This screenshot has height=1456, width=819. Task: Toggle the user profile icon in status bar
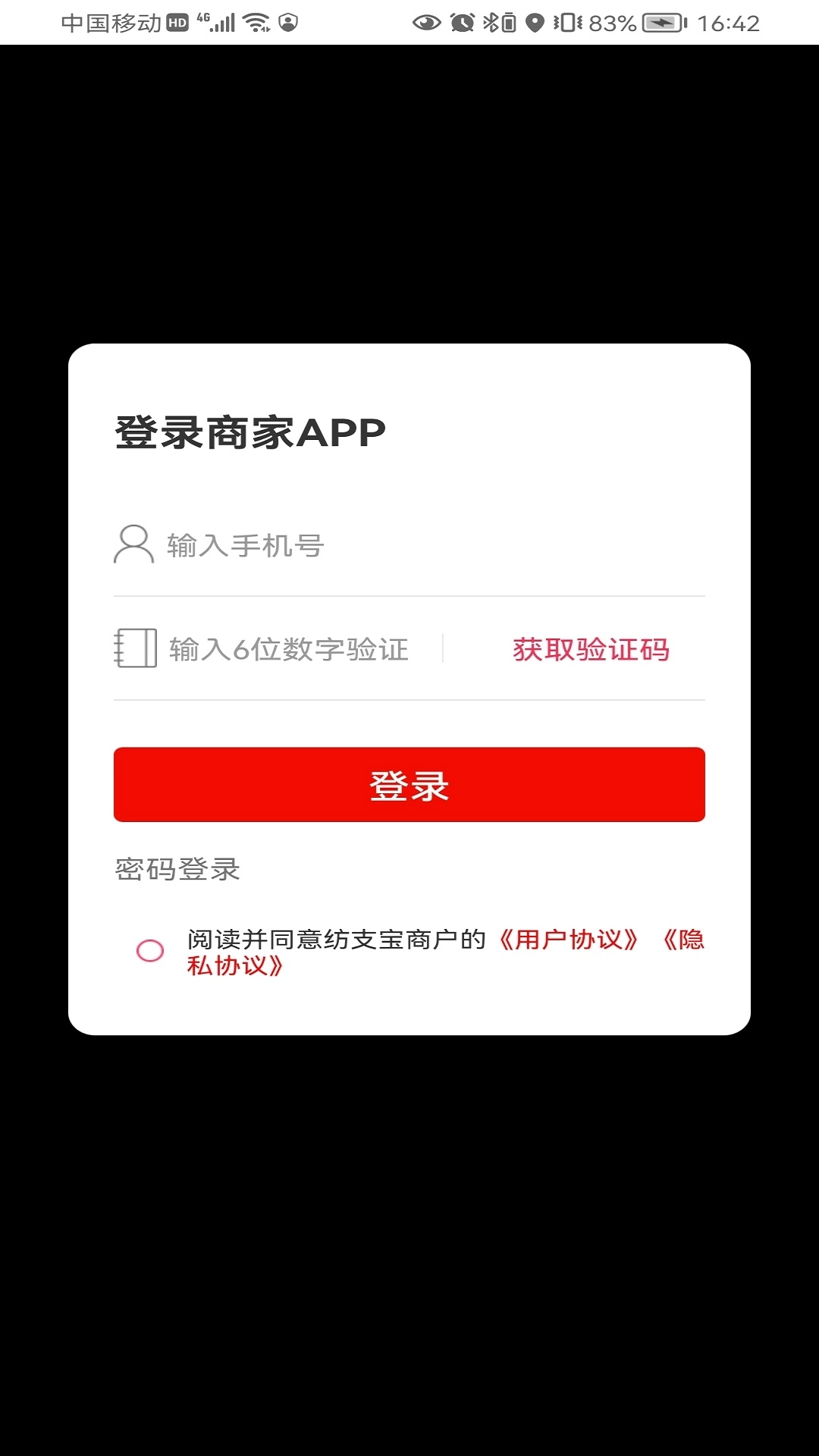click(x=288, y=23)
